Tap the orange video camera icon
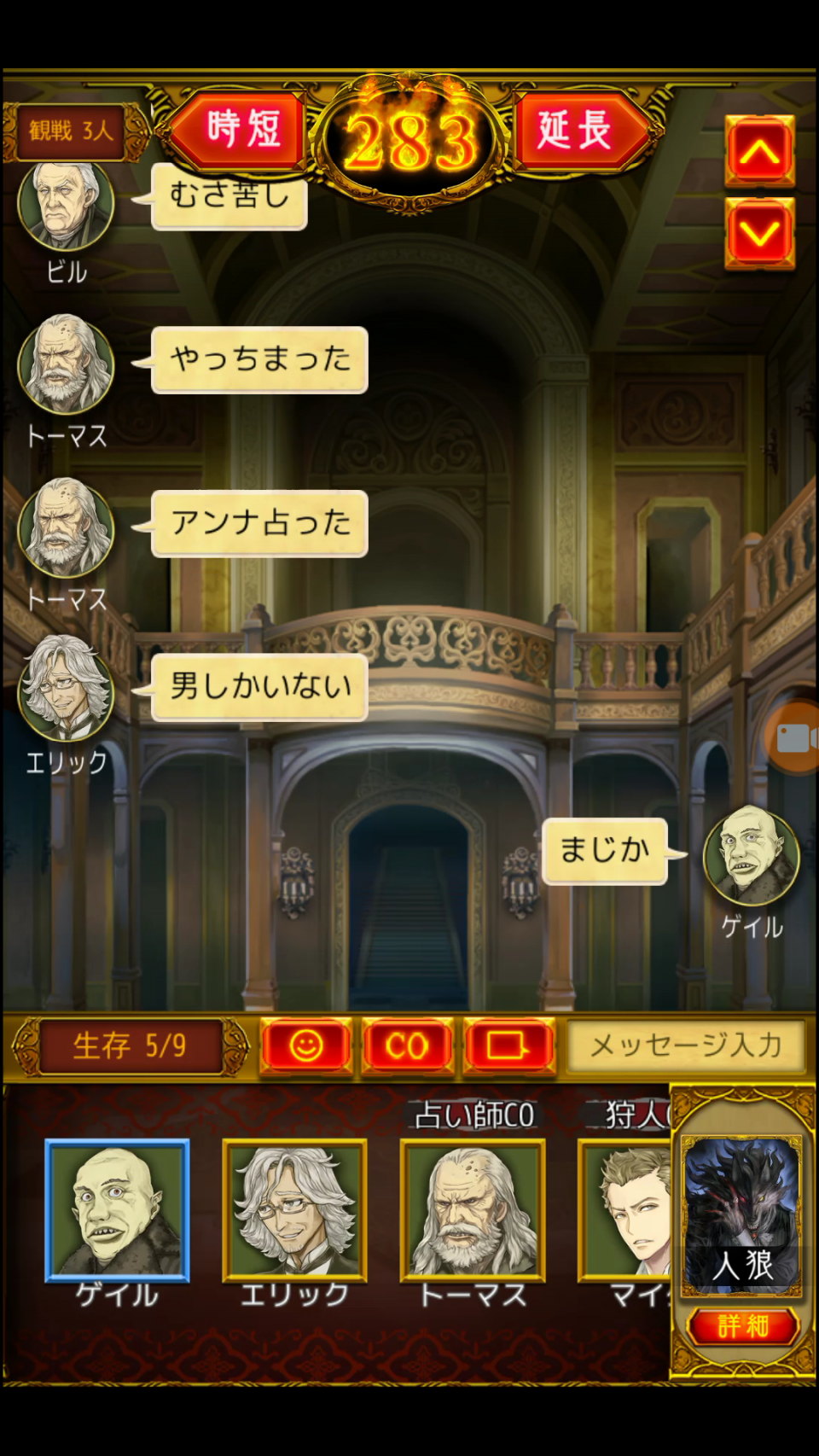 pos(795,738)
